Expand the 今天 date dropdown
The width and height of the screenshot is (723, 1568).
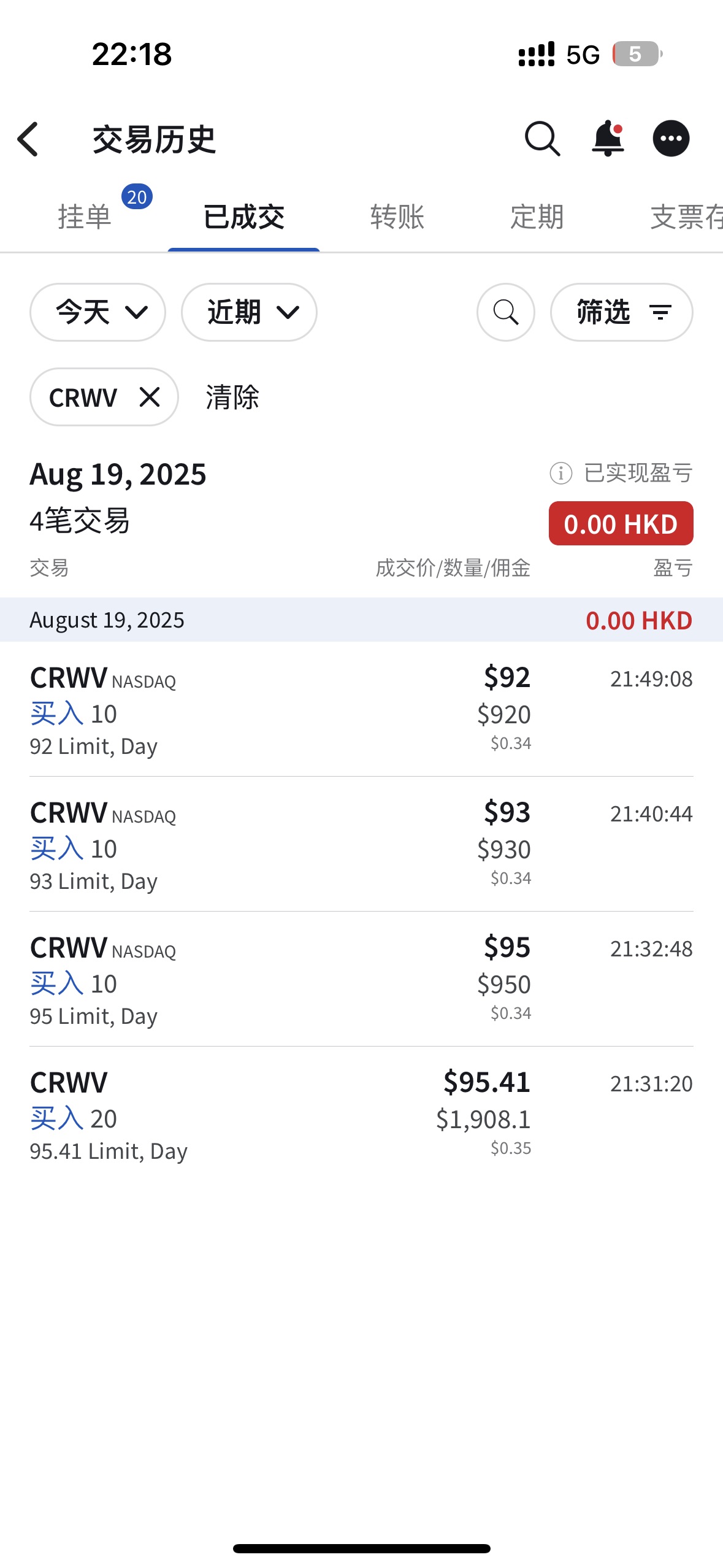98,312
